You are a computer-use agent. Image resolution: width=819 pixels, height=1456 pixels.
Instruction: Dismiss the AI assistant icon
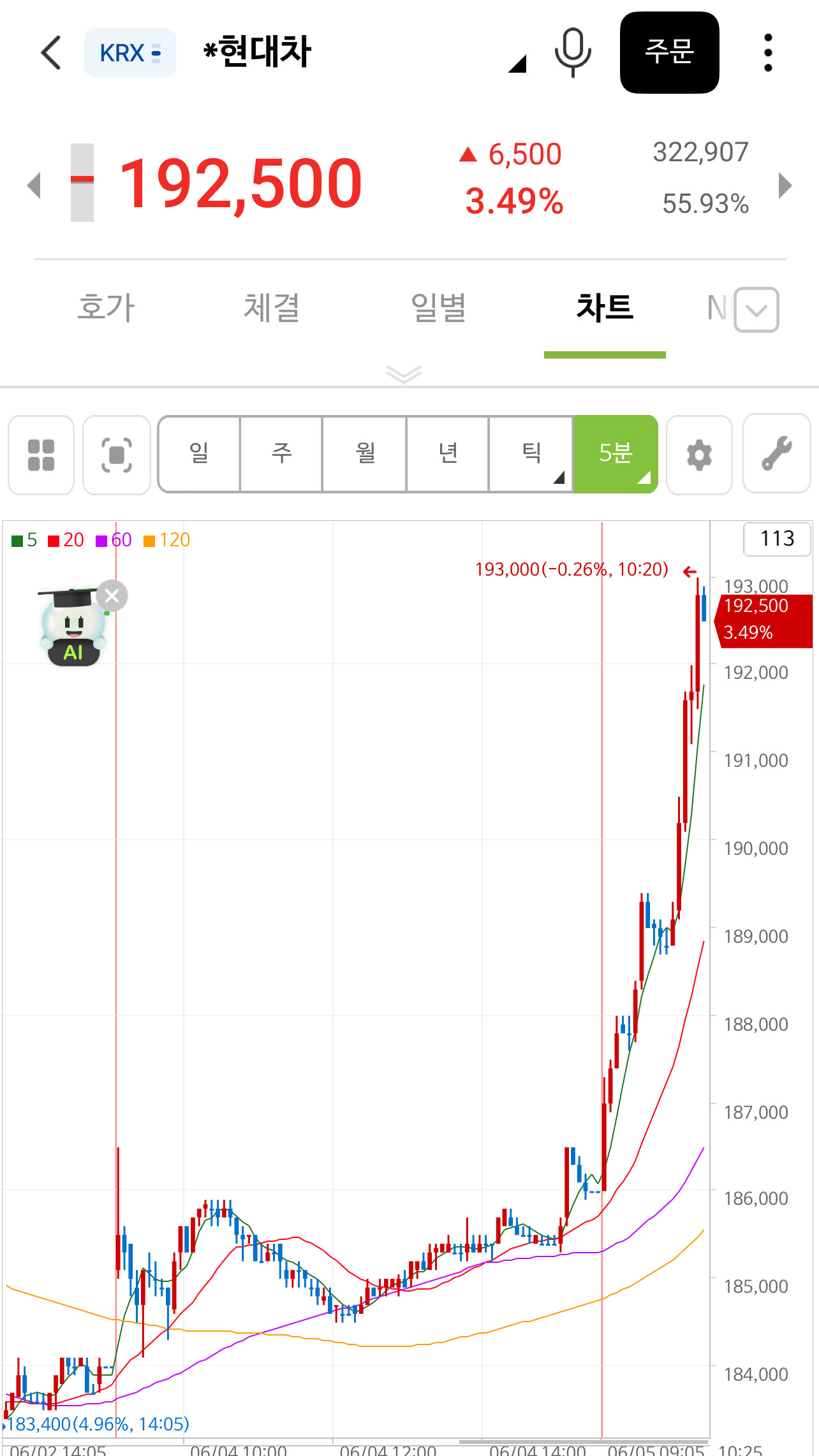coord(112,596)
